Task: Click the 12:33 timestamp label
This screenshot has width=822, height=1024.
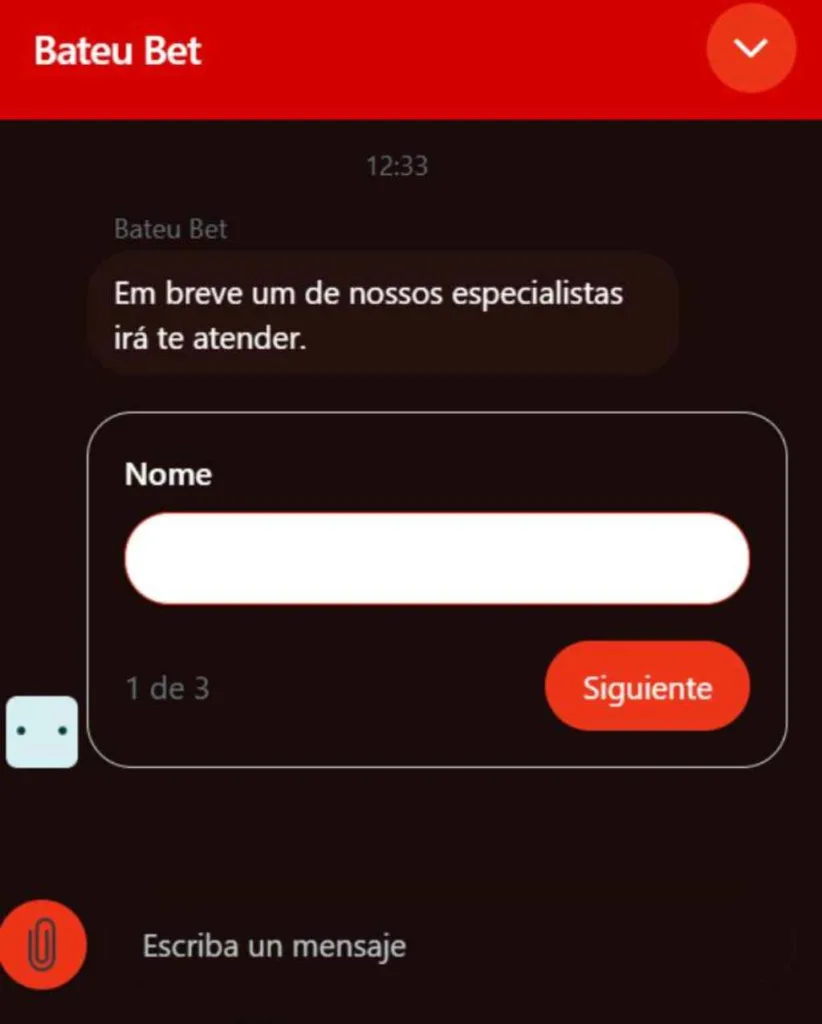Action: 399,166
